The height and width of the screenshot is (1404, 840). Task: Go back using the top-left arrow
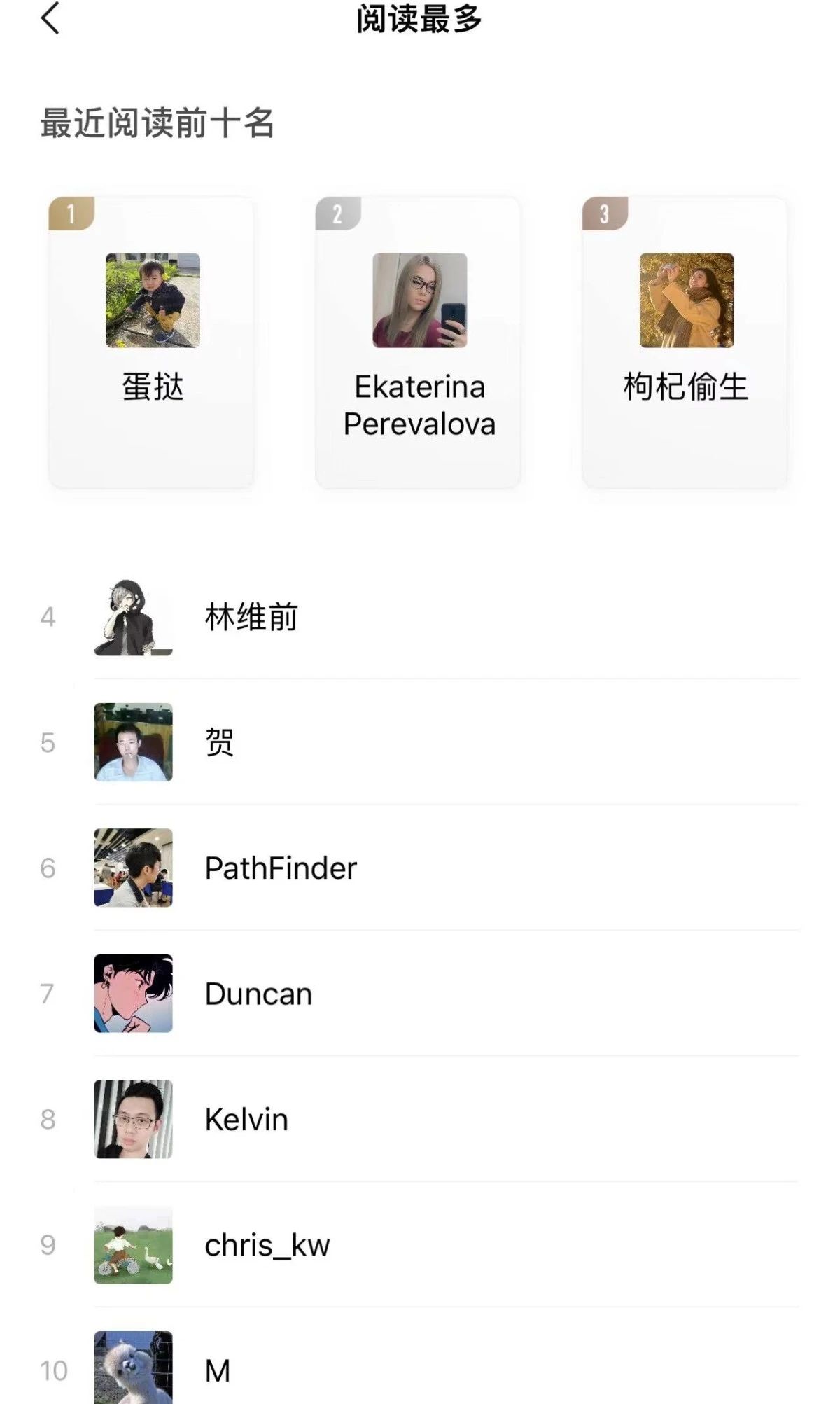(x=50, y=19)
